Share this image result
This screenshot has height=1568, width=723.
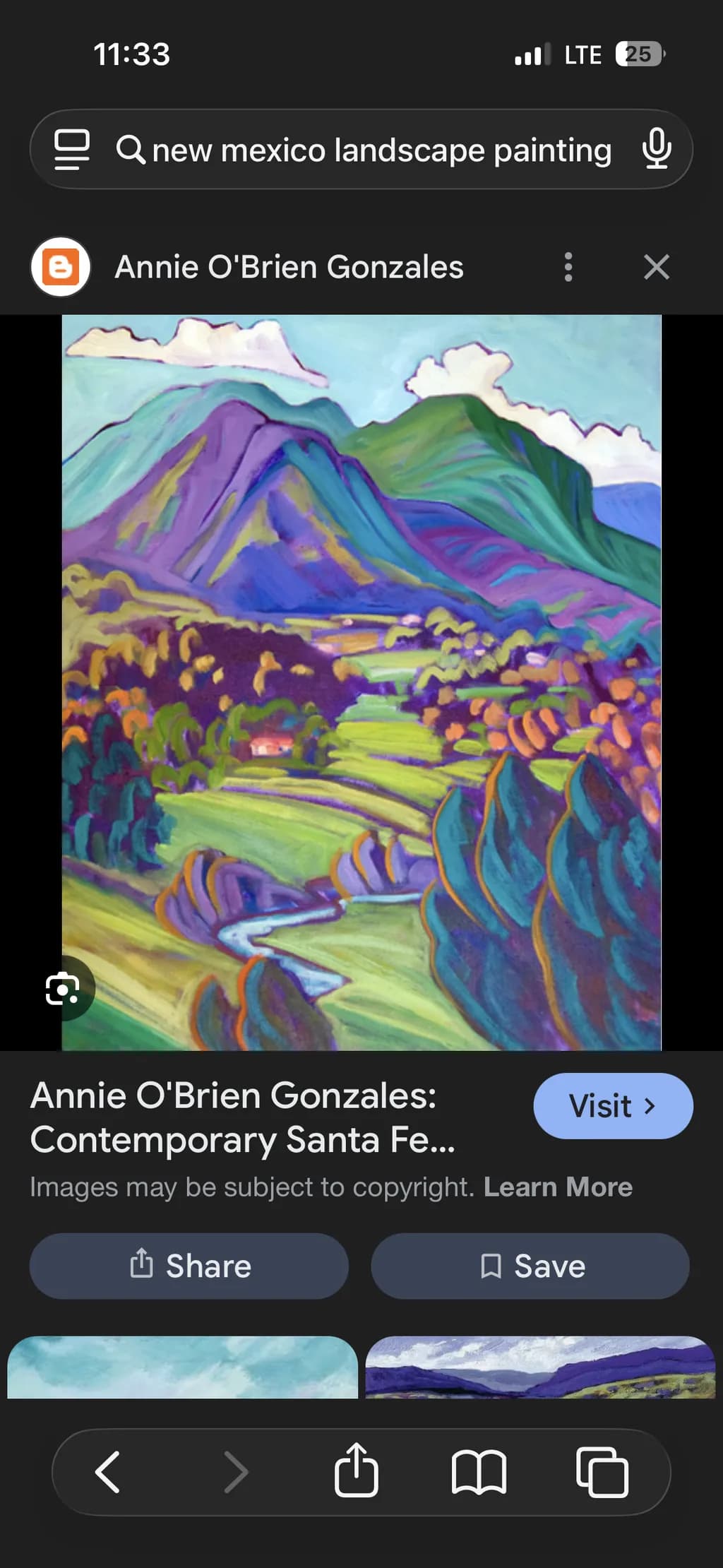tap(189, 1266)
